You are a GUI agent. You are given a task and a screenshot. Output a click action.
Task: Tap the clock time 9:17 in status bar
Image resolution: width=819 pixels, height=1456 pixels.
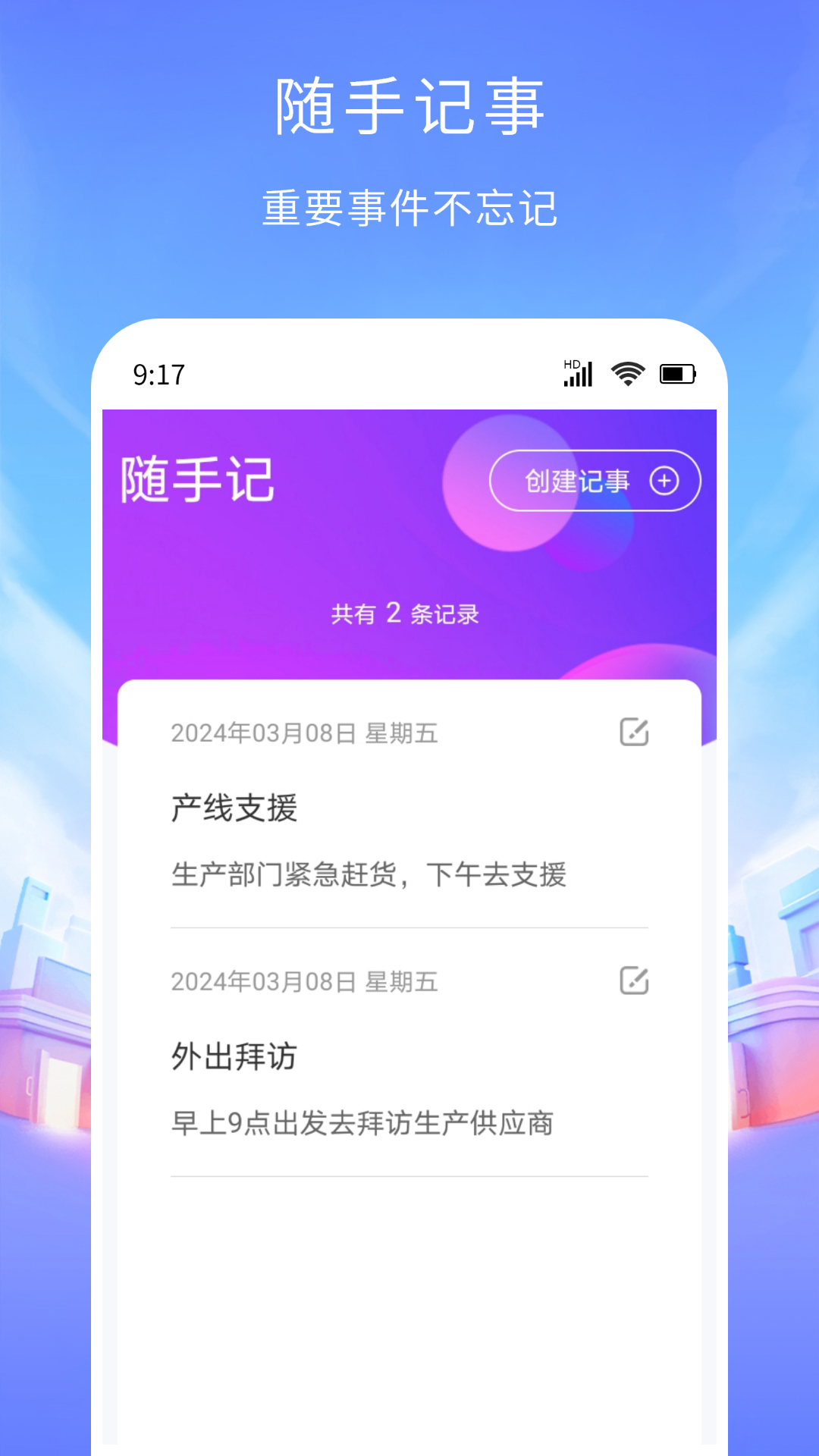pyautogui.click(x=155, y=373)
